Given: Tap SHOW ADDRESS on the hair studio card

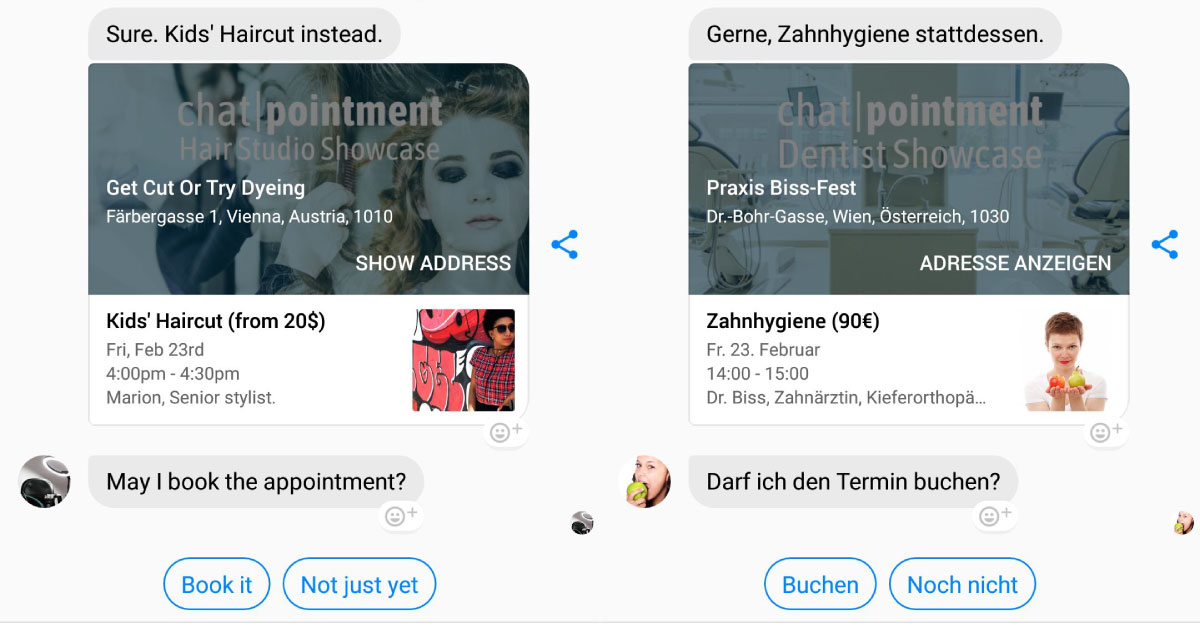Looking at the screenshot, I should coord(433,263).
